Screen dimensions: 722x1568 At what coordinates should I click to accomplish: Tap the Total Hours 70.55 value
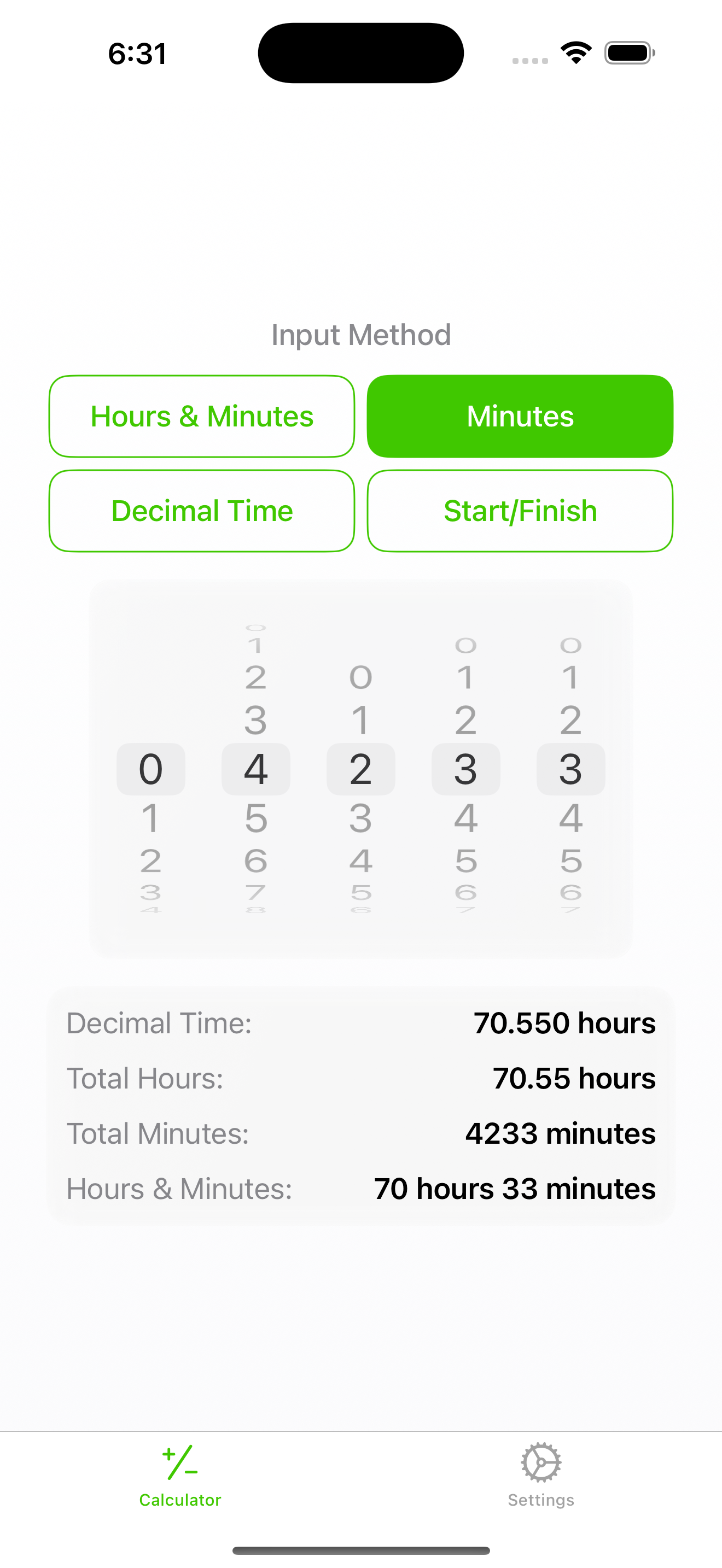[573, 1078]
